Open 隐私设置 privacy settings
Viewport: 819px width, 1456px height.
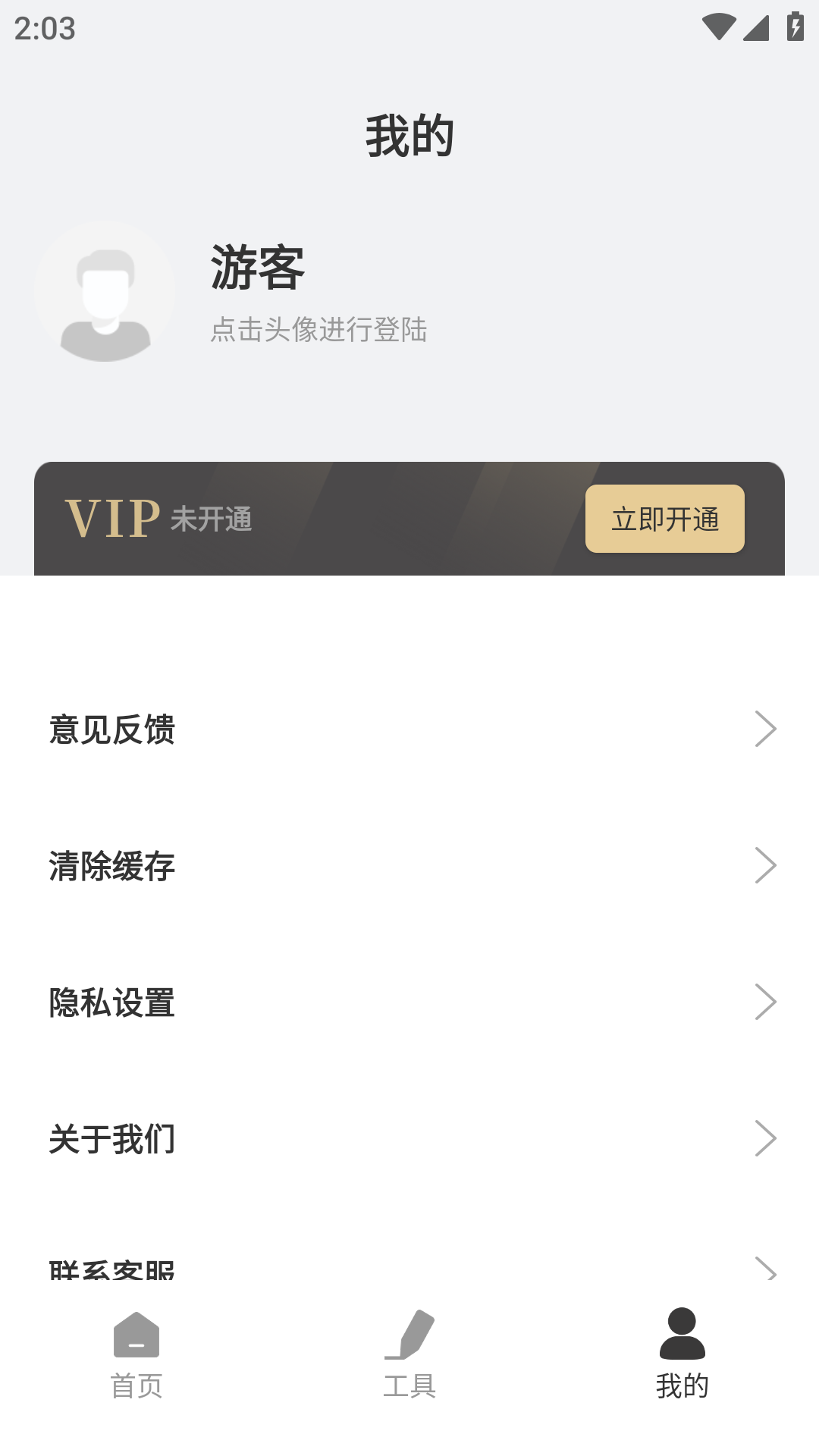coord(409,1002)
